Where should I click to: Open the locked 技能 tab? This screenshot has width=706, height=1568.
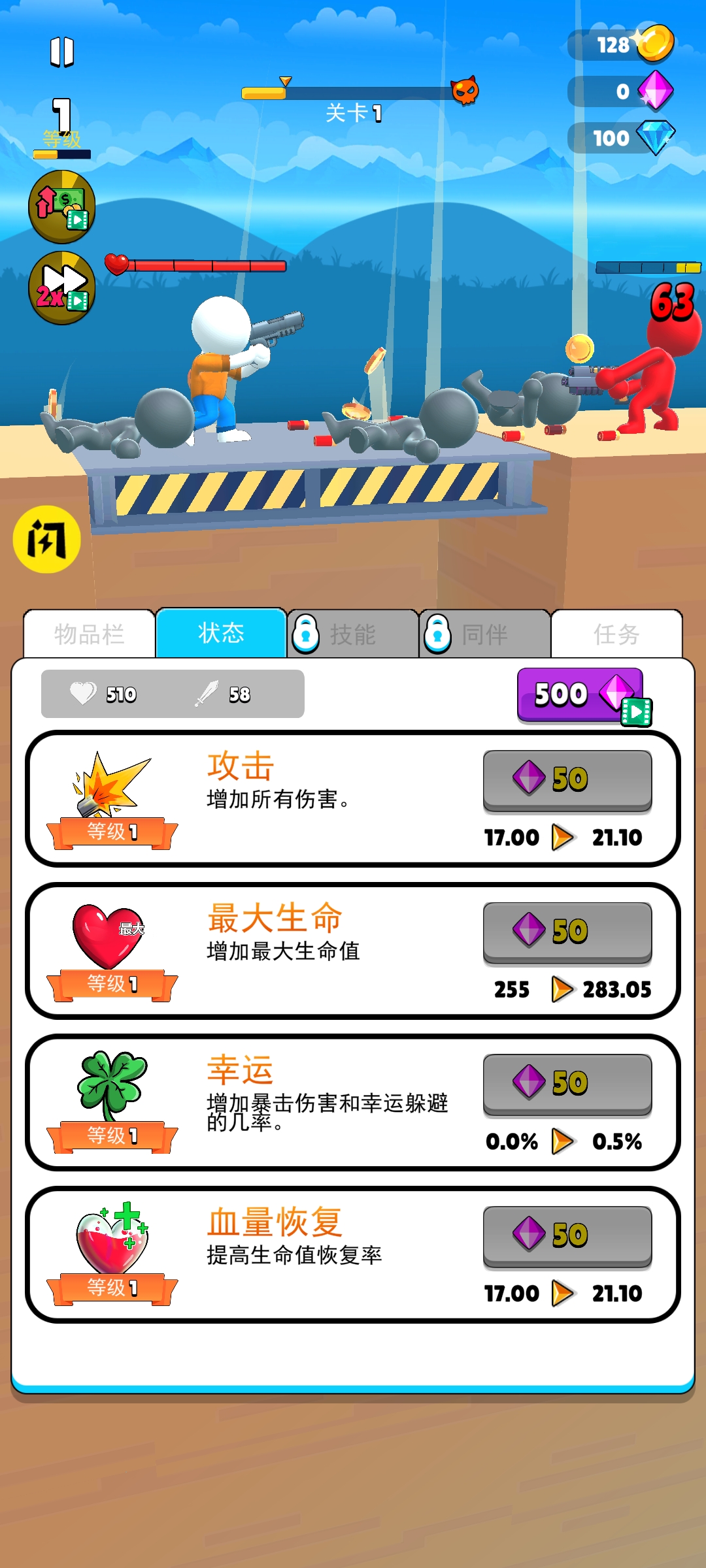click(353, 632)
